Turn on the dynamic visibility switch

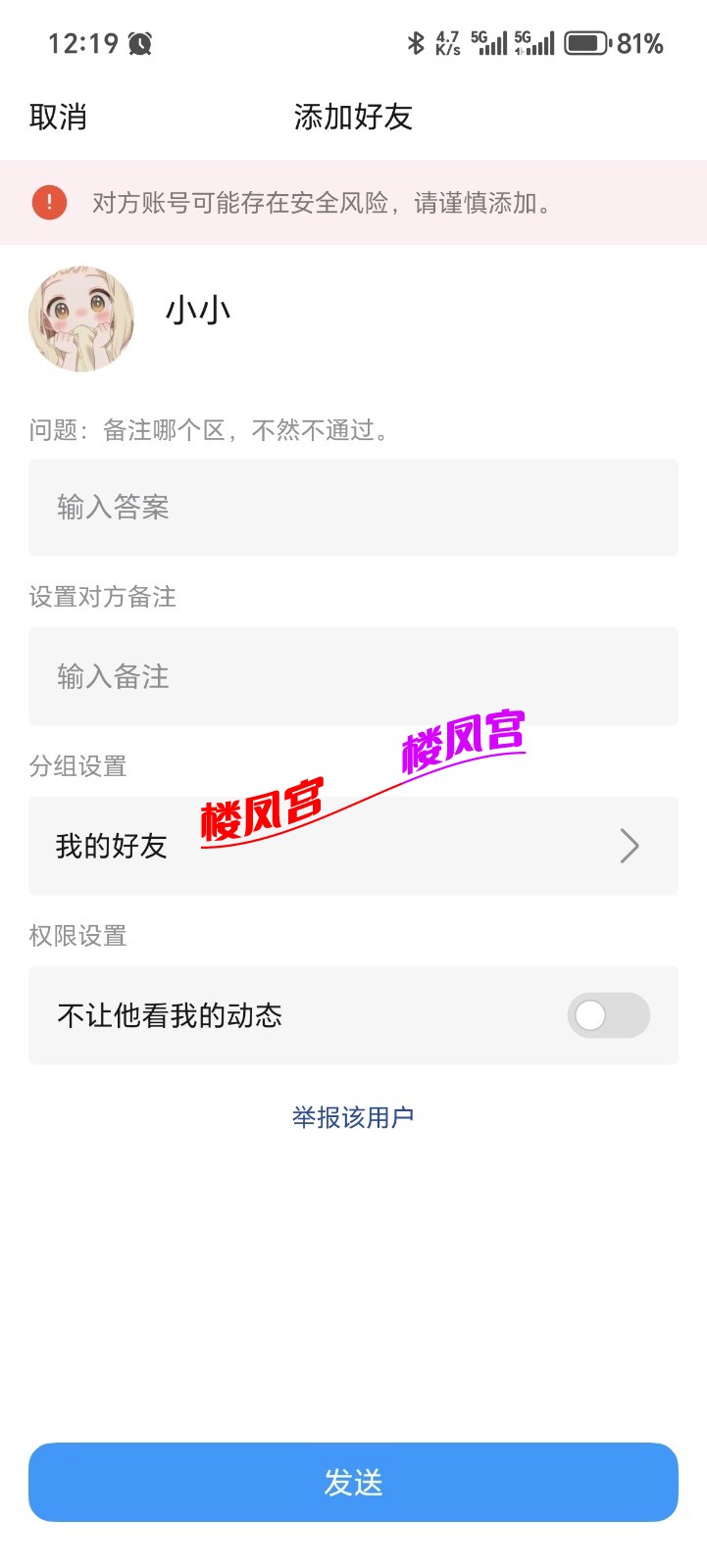(608, 1015)
